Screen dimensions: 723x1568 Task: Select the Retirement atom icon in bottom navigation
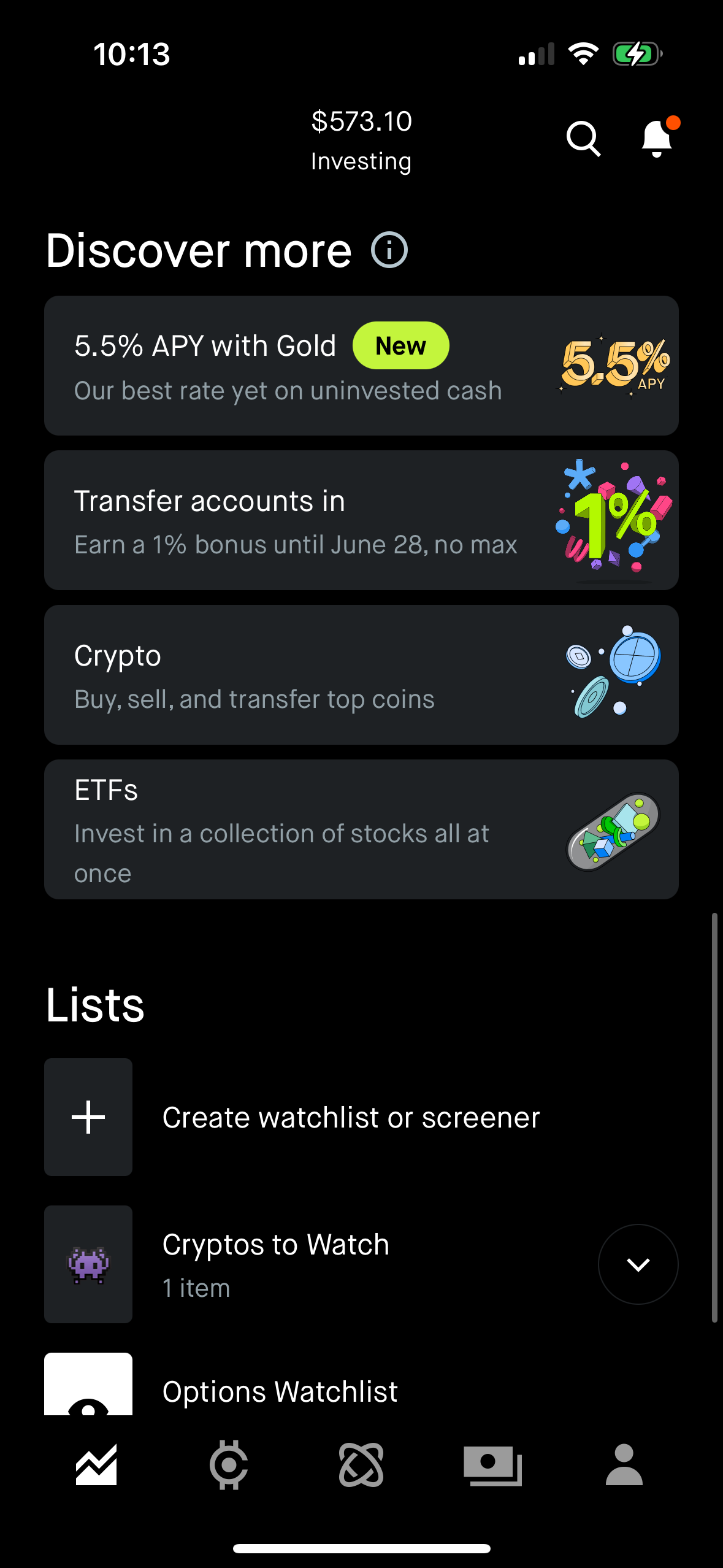(x=362, y=1463)
